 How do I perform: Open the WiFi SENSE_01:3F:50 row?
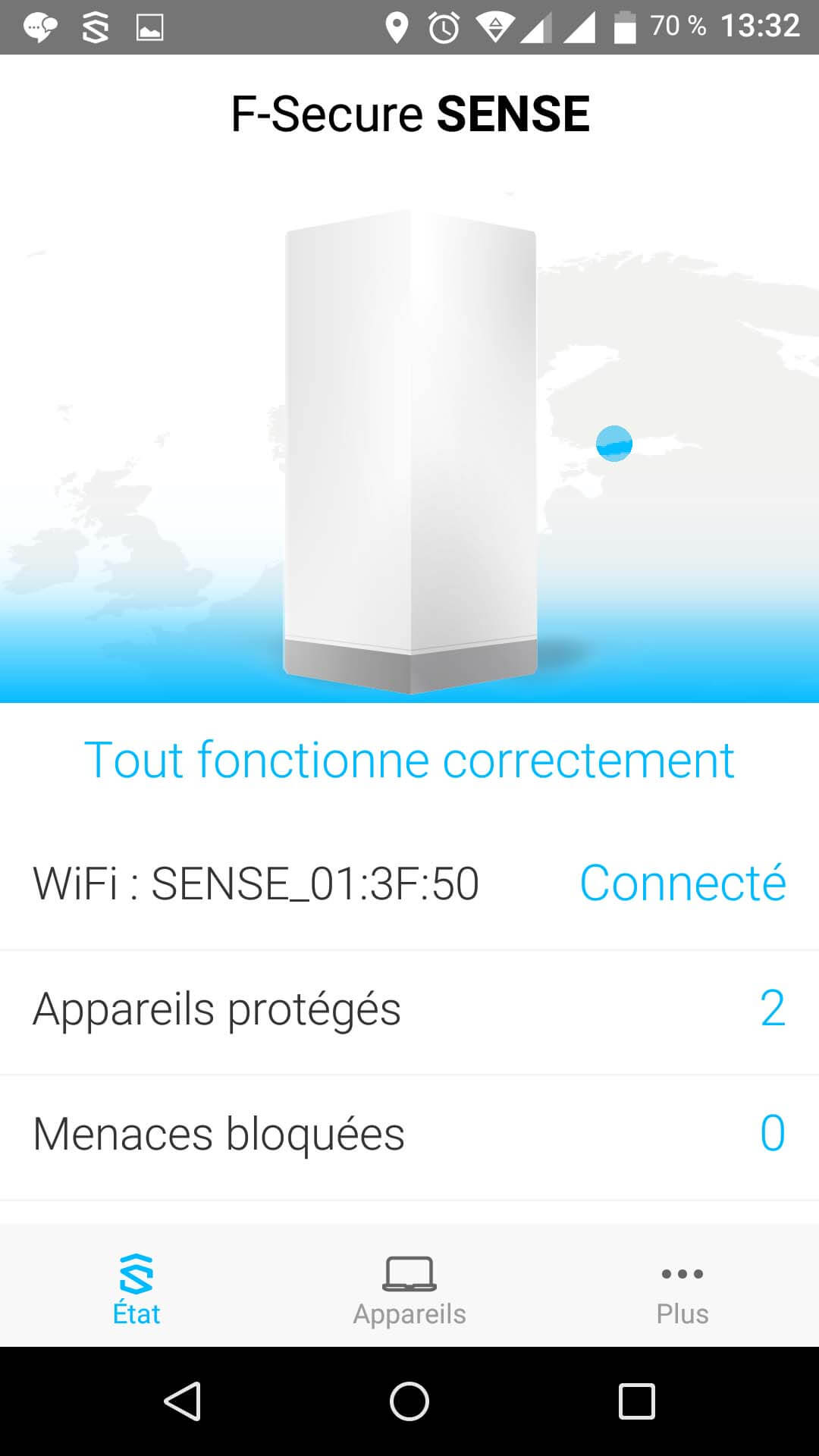pyautogui.click(x=409, y=884)
